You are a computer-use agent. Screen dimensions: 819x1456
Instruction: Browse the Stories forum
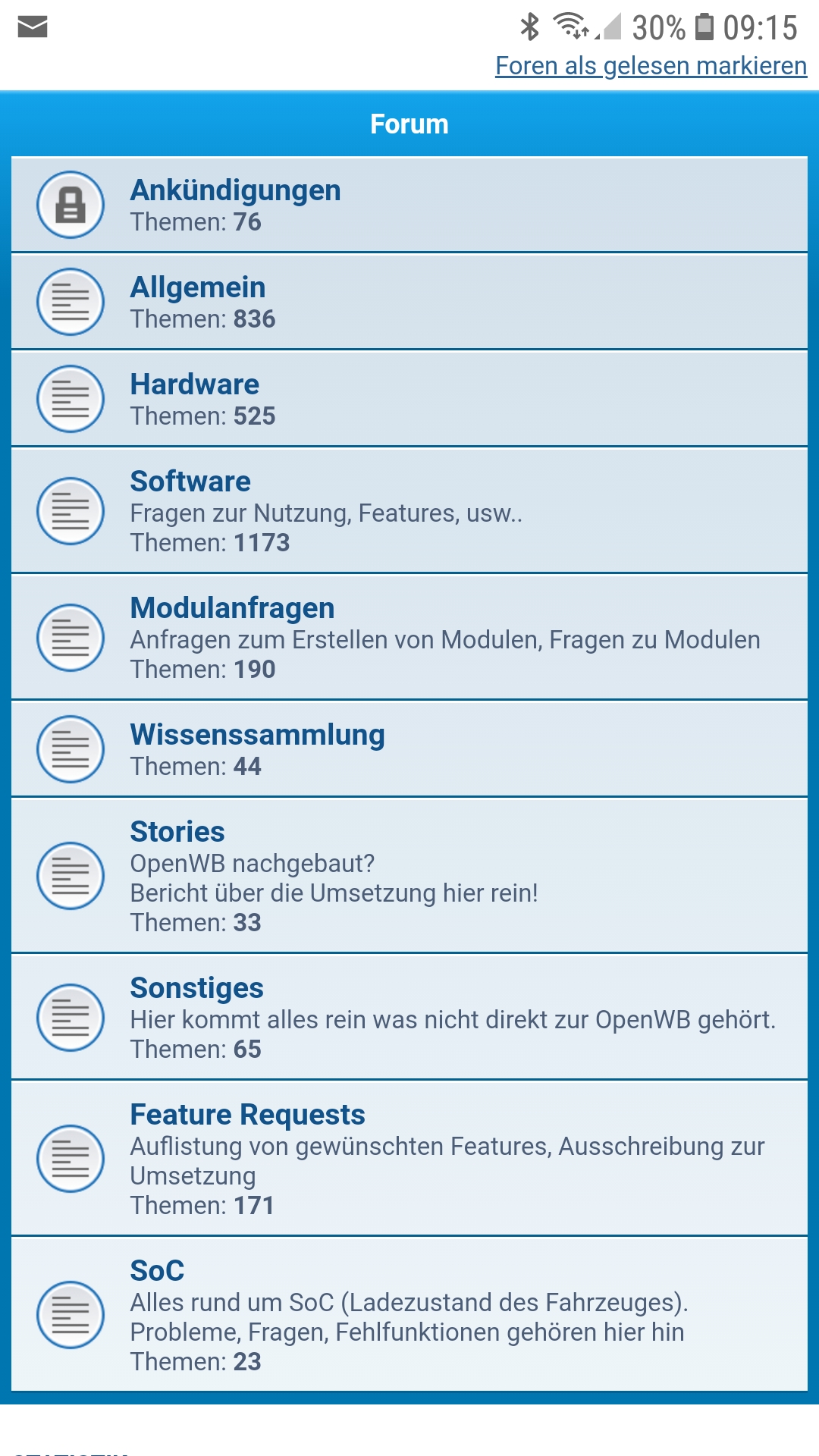177,832
